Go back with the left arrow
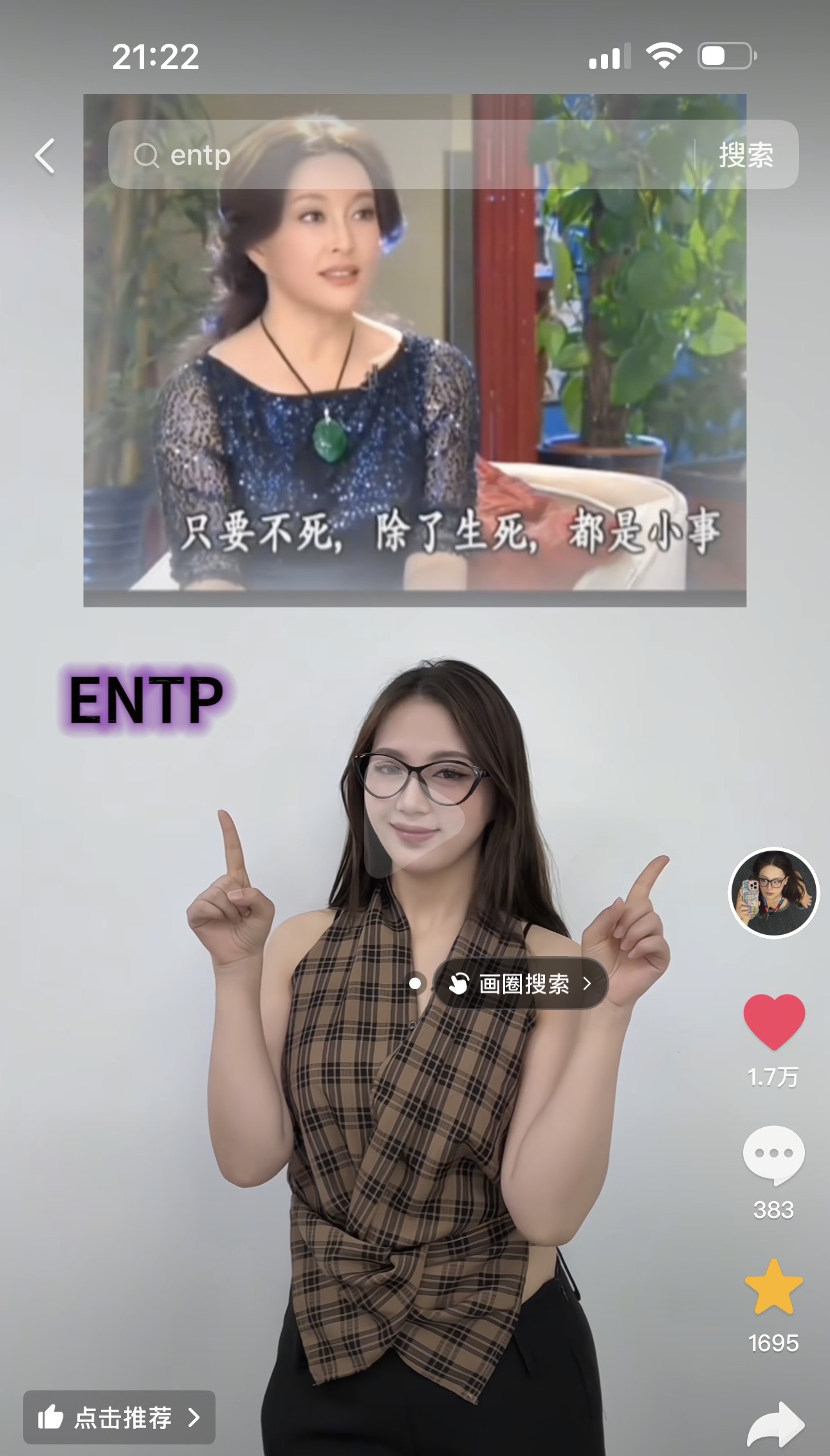Screen dimensions: 830x1456 click(44, 156)
